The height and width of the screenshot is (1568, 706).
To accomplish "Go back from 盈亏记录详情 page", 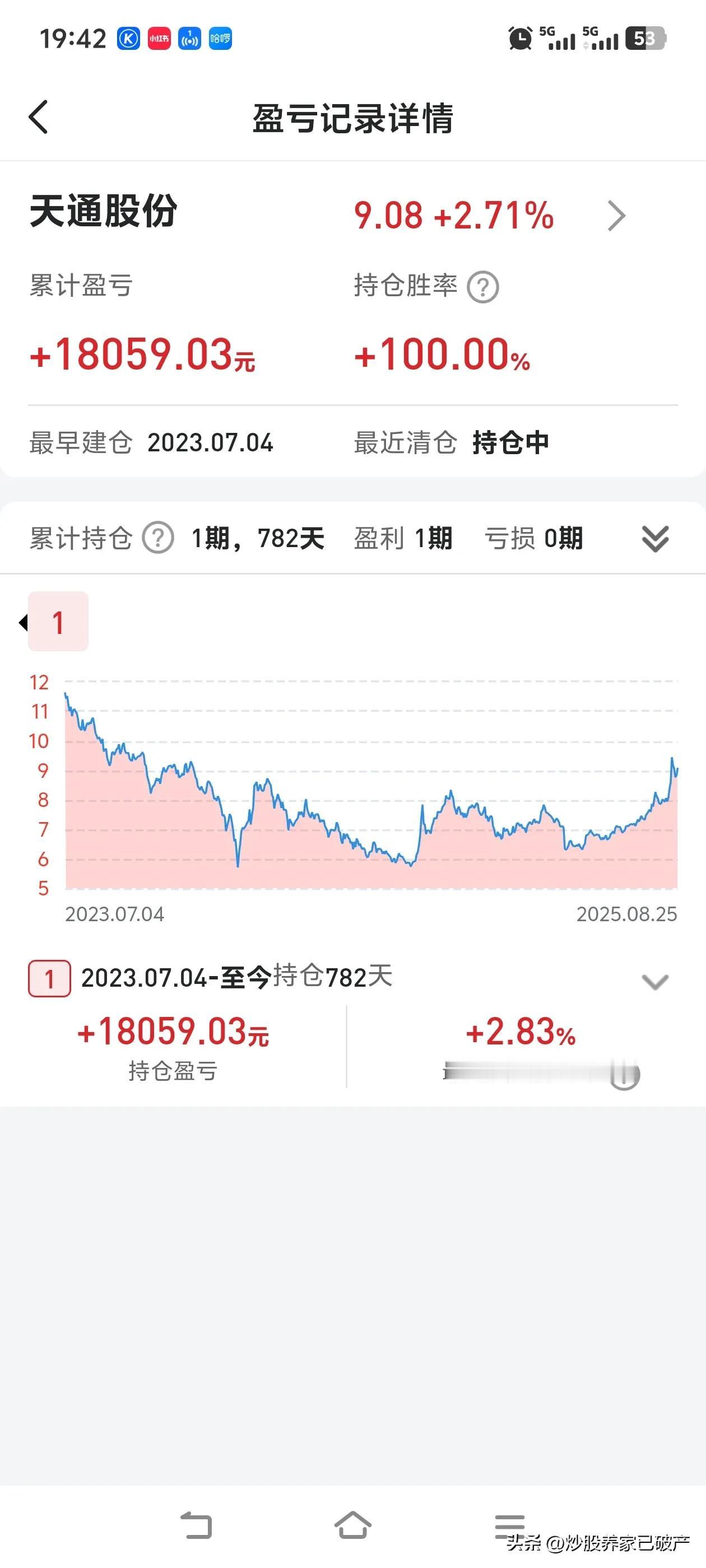I will 38,117.
